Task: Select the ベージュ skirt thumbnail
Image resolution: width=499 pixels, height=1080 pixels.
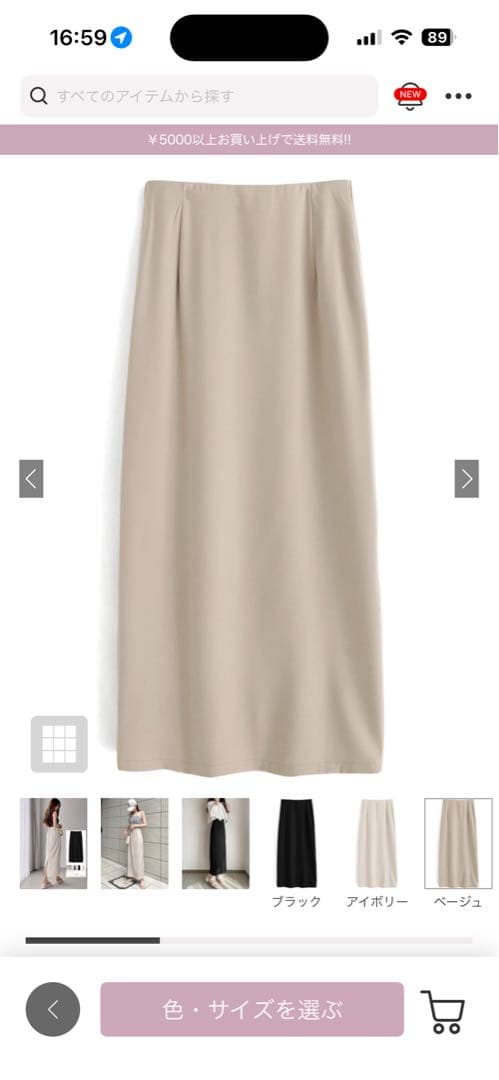Action: pos(458,844)
